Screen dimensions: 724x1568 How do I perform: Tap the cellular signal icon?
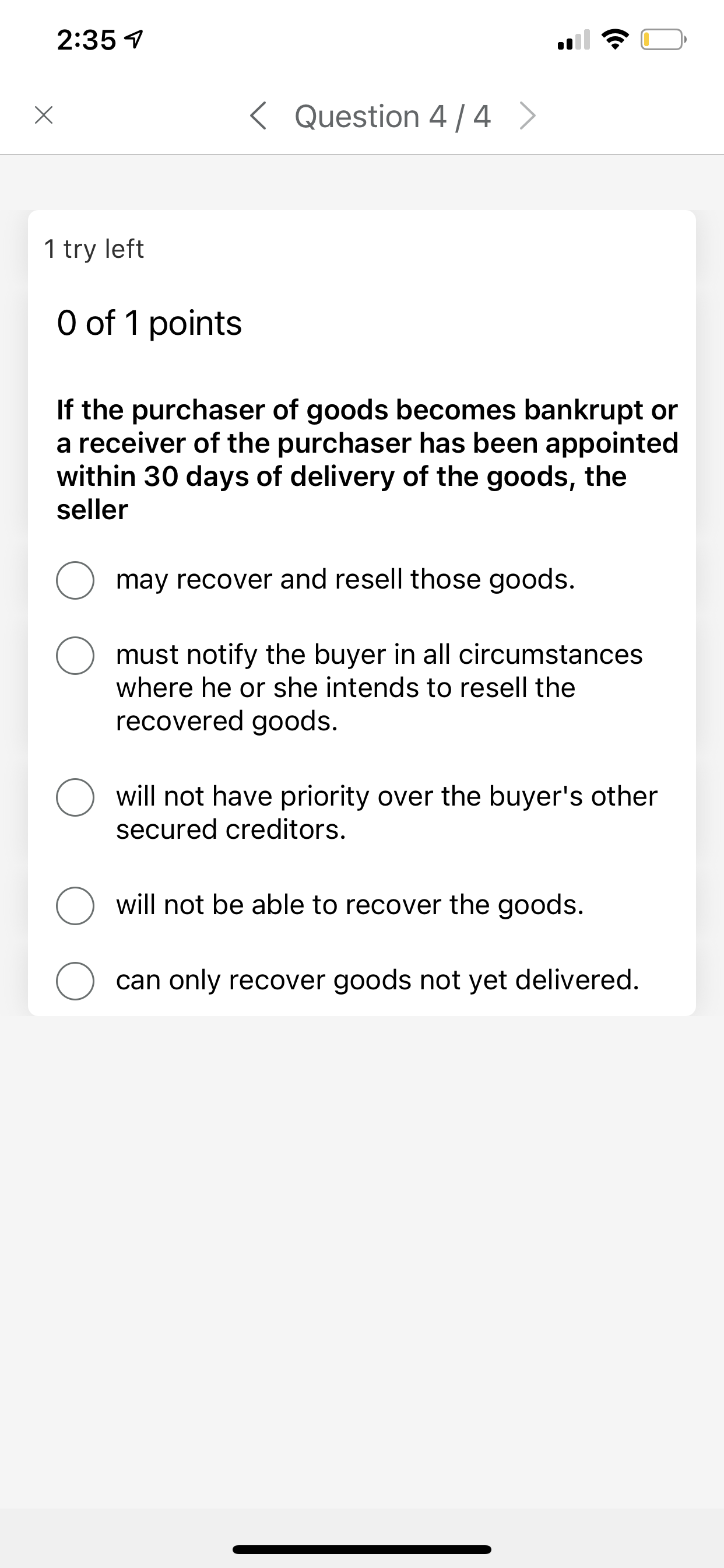pos(575,40)
